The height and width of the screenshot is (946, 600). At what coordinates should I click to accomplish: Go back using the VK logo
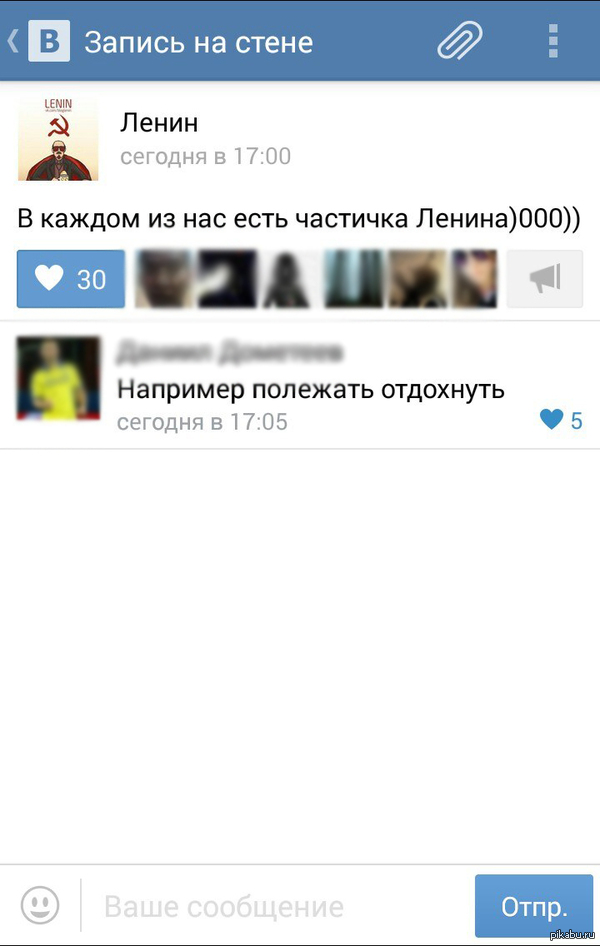point(47,42)
